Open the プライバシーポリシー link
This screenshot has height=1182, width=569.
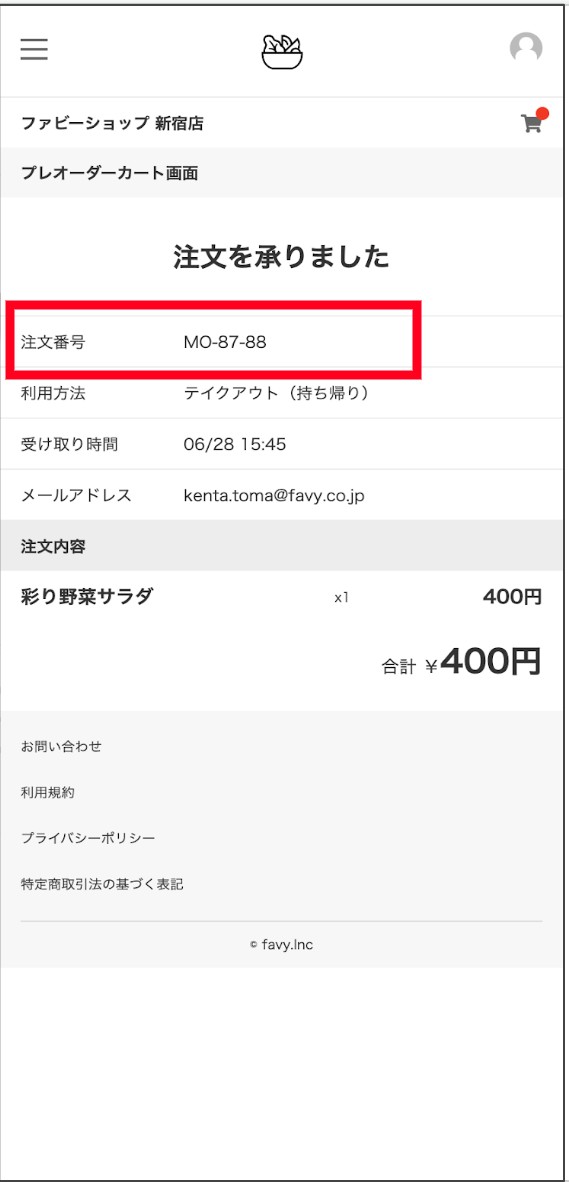[88, 838]
